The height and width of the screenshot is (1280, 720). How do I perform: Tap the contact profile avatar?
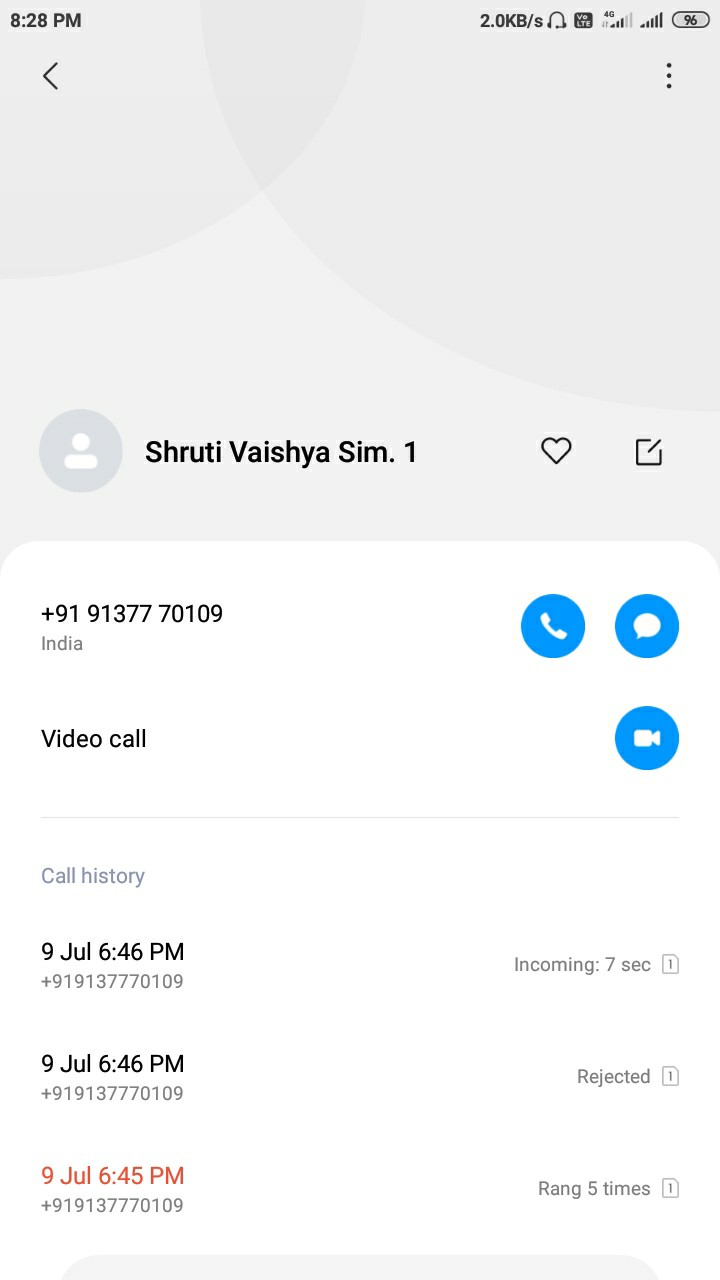[81, 451]
